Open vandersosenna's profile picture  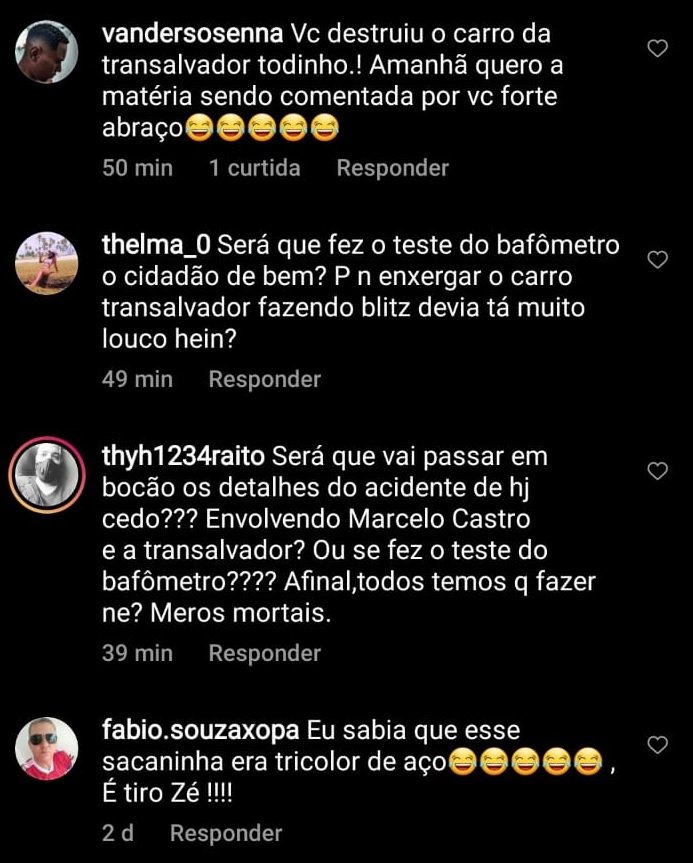tap(47, 52)
